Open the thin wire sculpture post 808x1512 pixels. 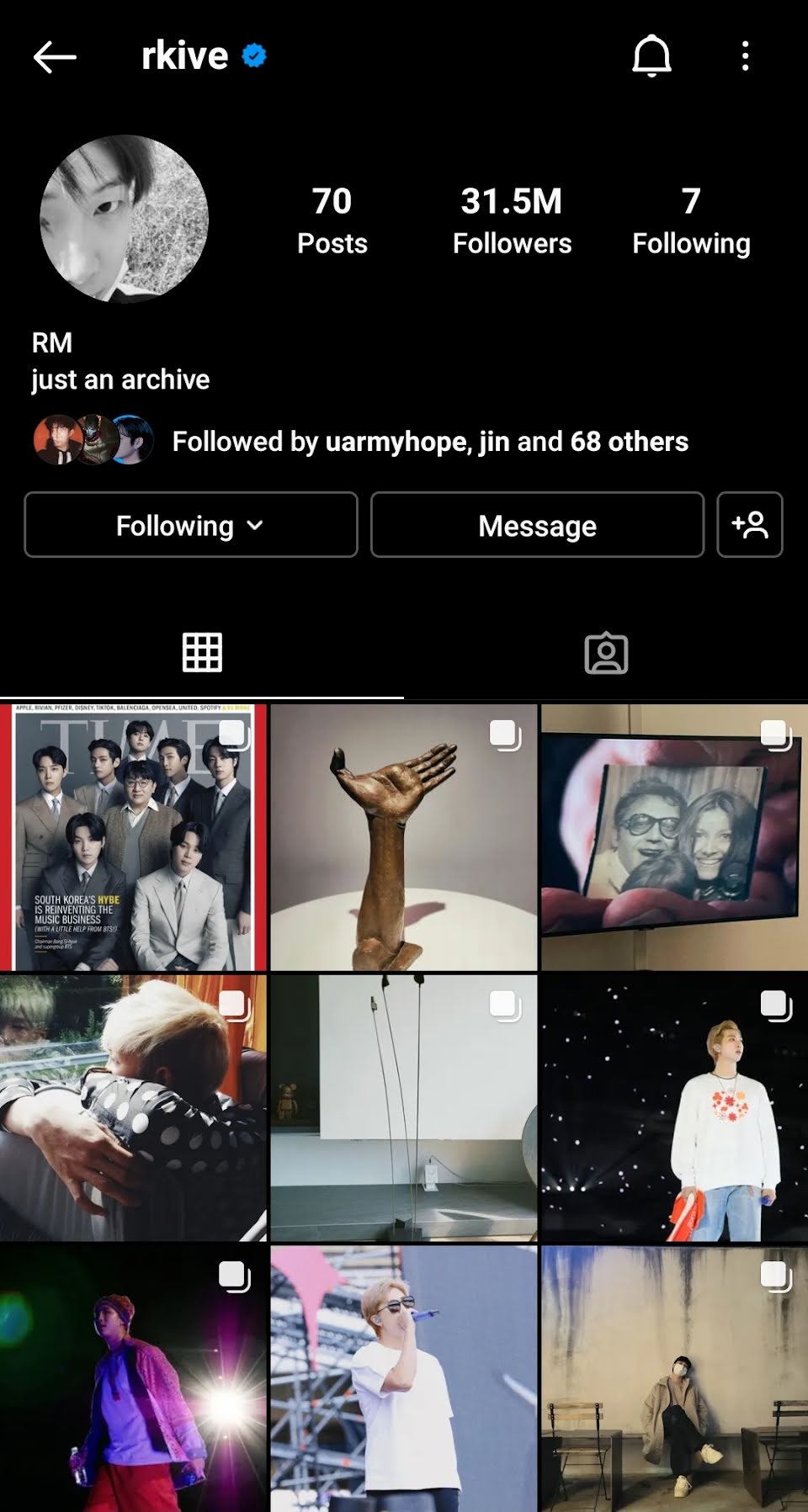pyautogui.click(x=404, y=1108)
